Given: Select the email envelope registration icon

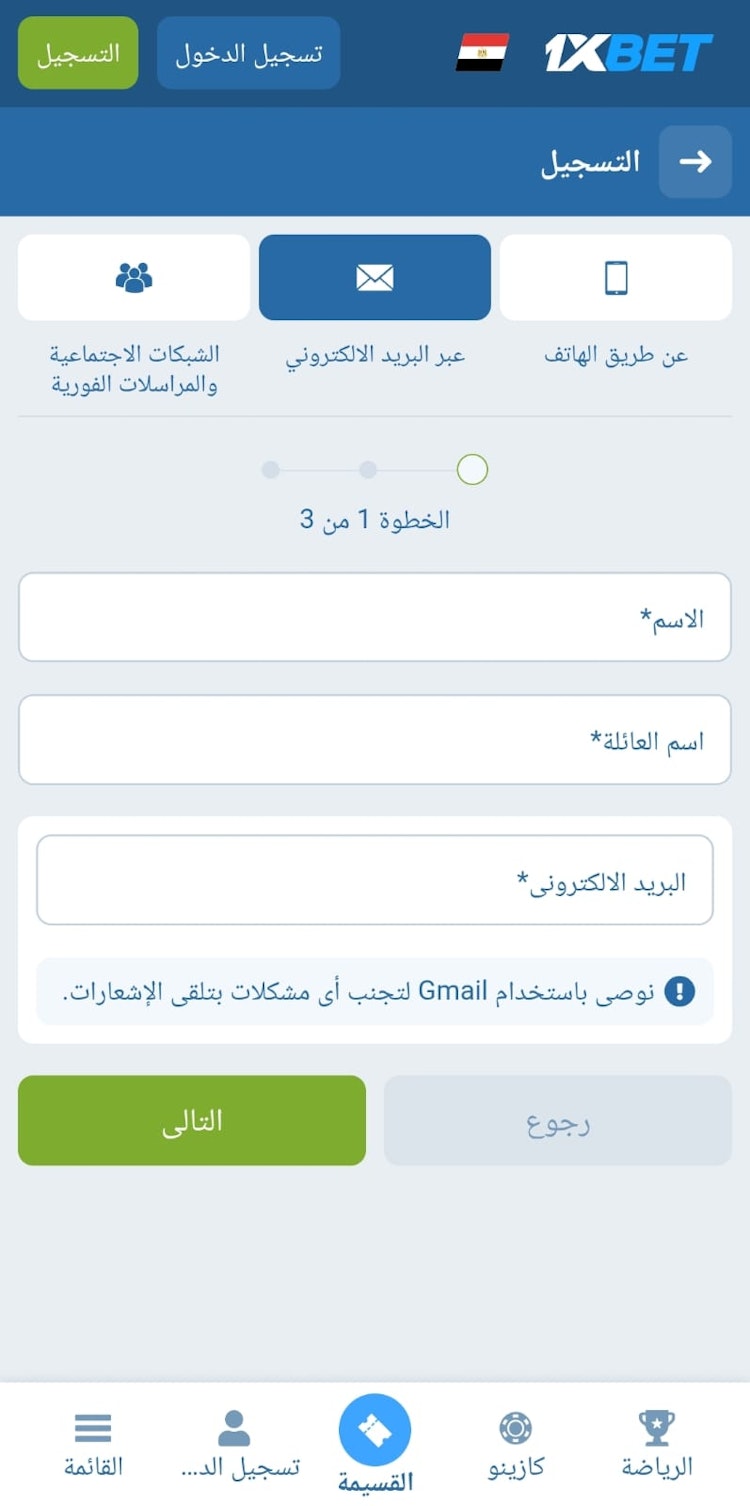Looking at the screenshot, I should click(374, 277).
